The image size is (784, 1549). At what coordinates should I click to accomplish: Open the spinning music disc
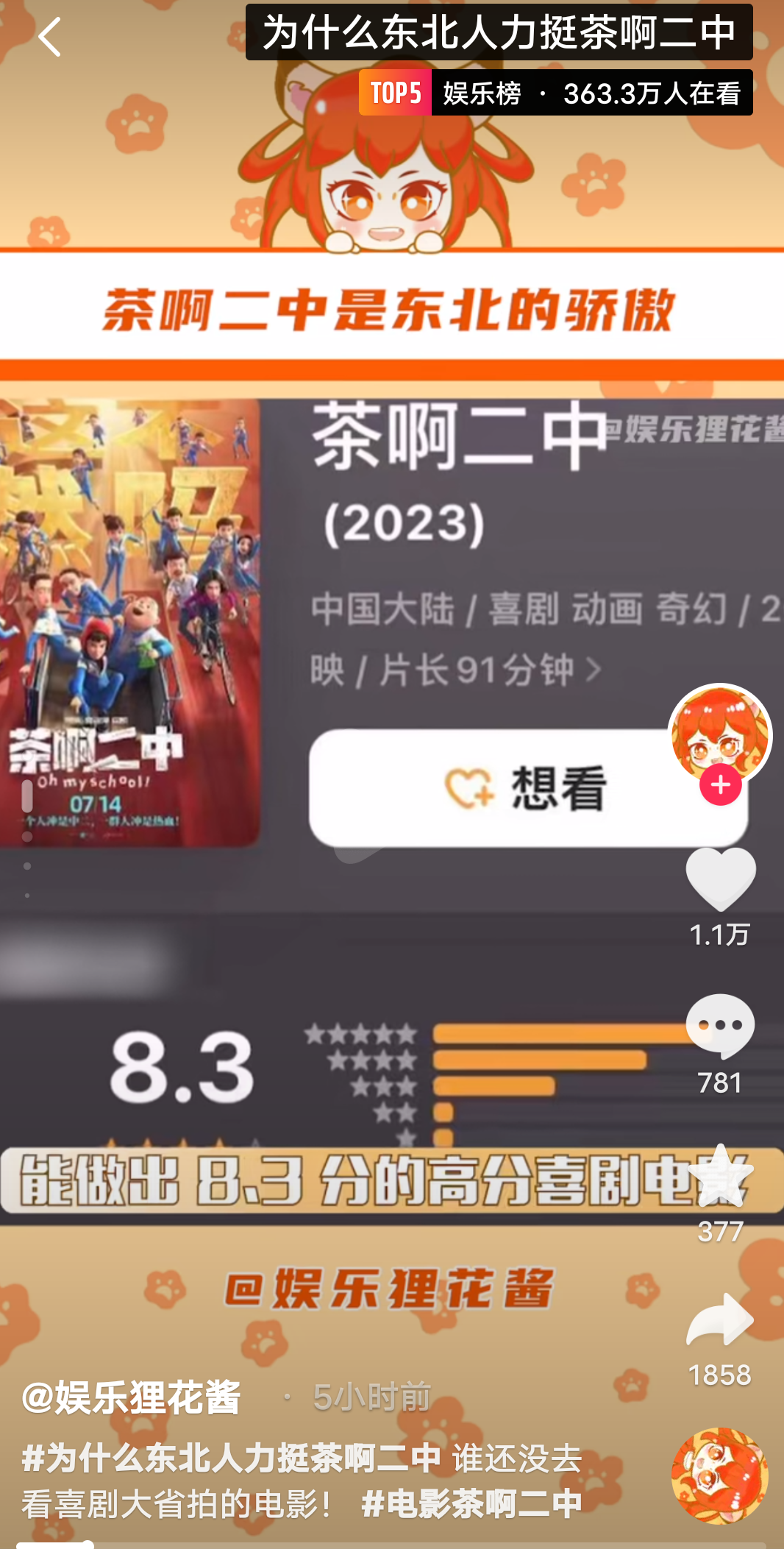(719, 1475)
